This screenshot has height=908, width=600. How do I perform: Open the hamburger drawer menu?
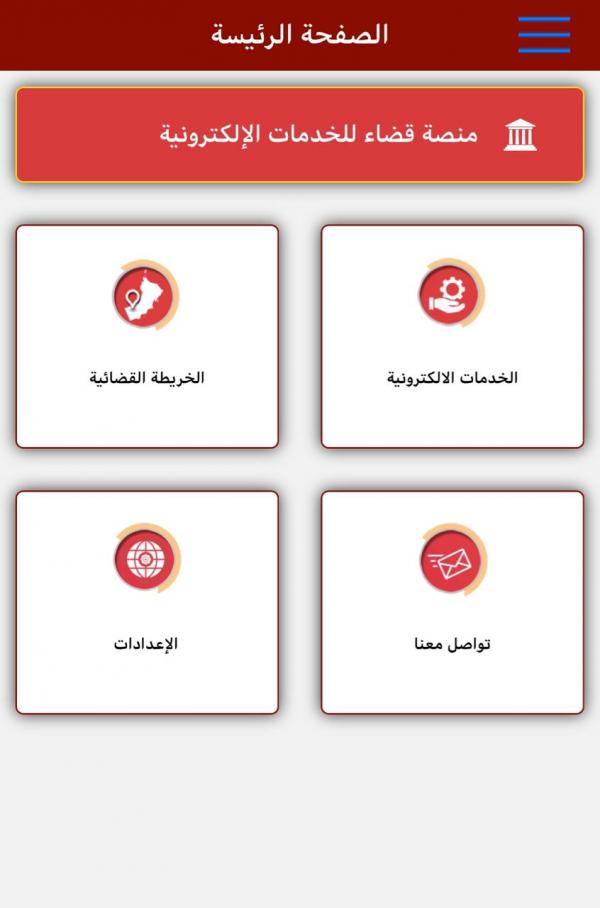point(544,34)
